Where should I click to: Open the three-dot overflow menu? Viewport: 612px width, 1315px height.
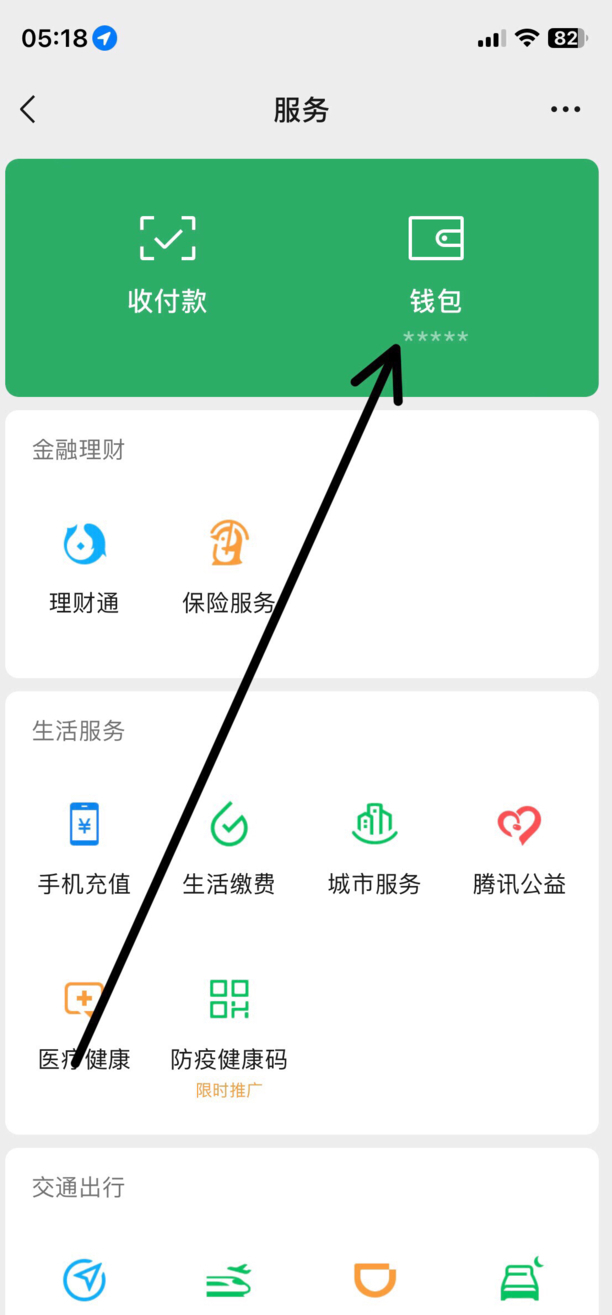pyautogui.click(x=565, y=109)
